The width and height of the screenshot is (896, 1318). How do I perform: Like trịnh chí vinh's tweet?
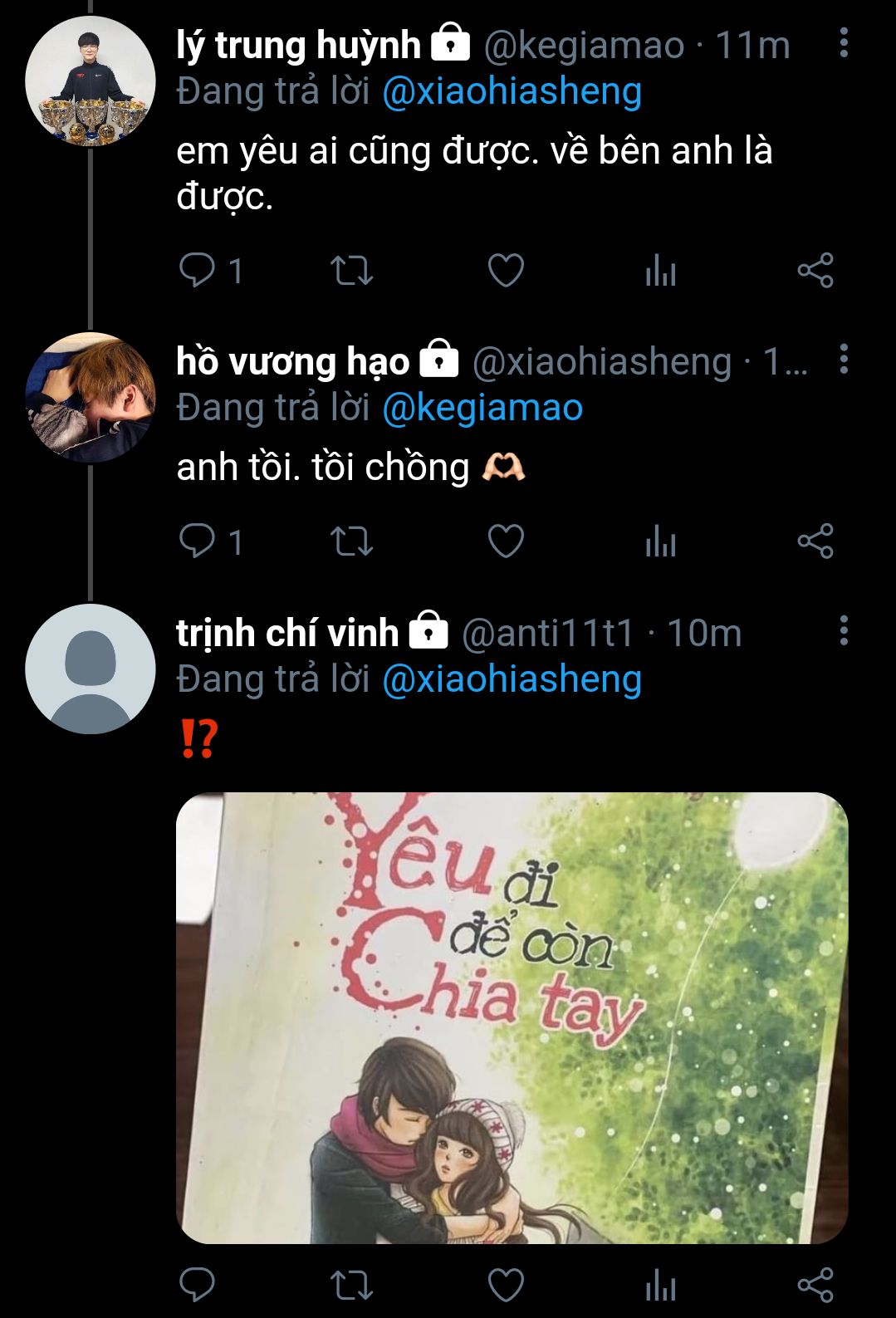[x=506, y=1286]
